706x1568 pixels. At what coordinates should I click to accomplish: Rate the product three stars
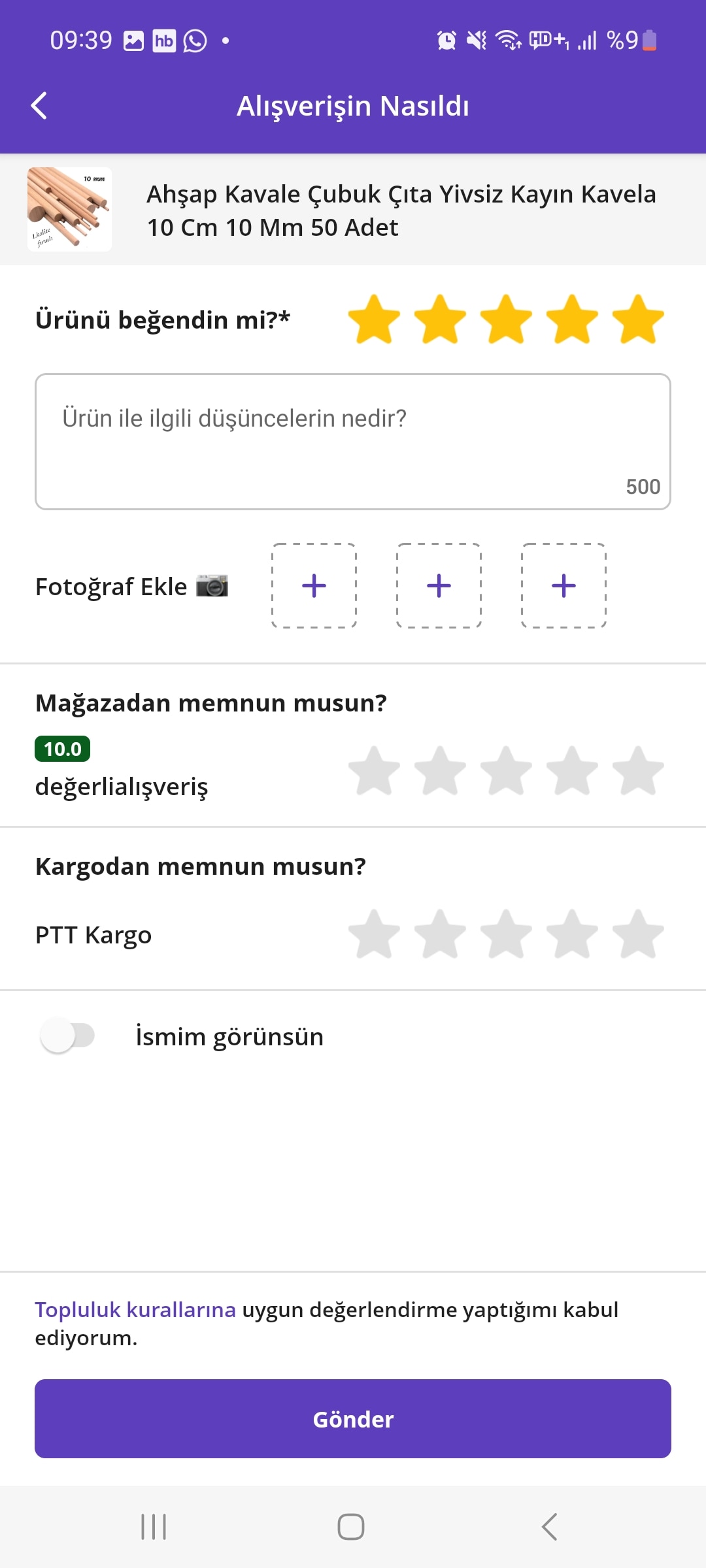[506, 319]
